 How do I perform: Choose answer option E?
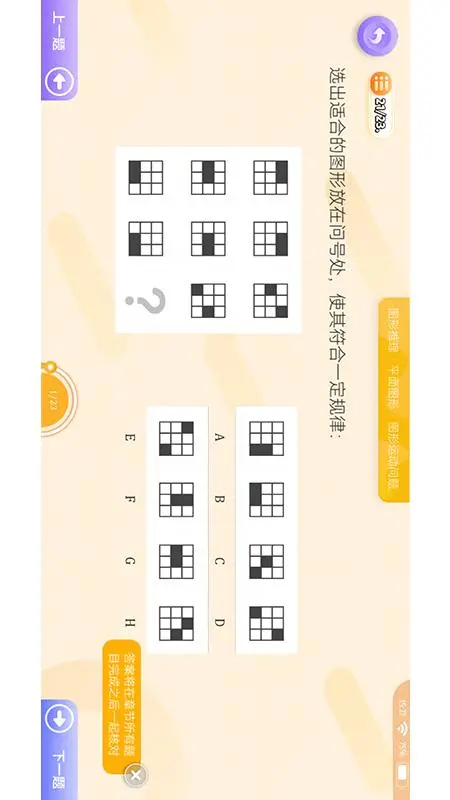[x=177, y=438]
